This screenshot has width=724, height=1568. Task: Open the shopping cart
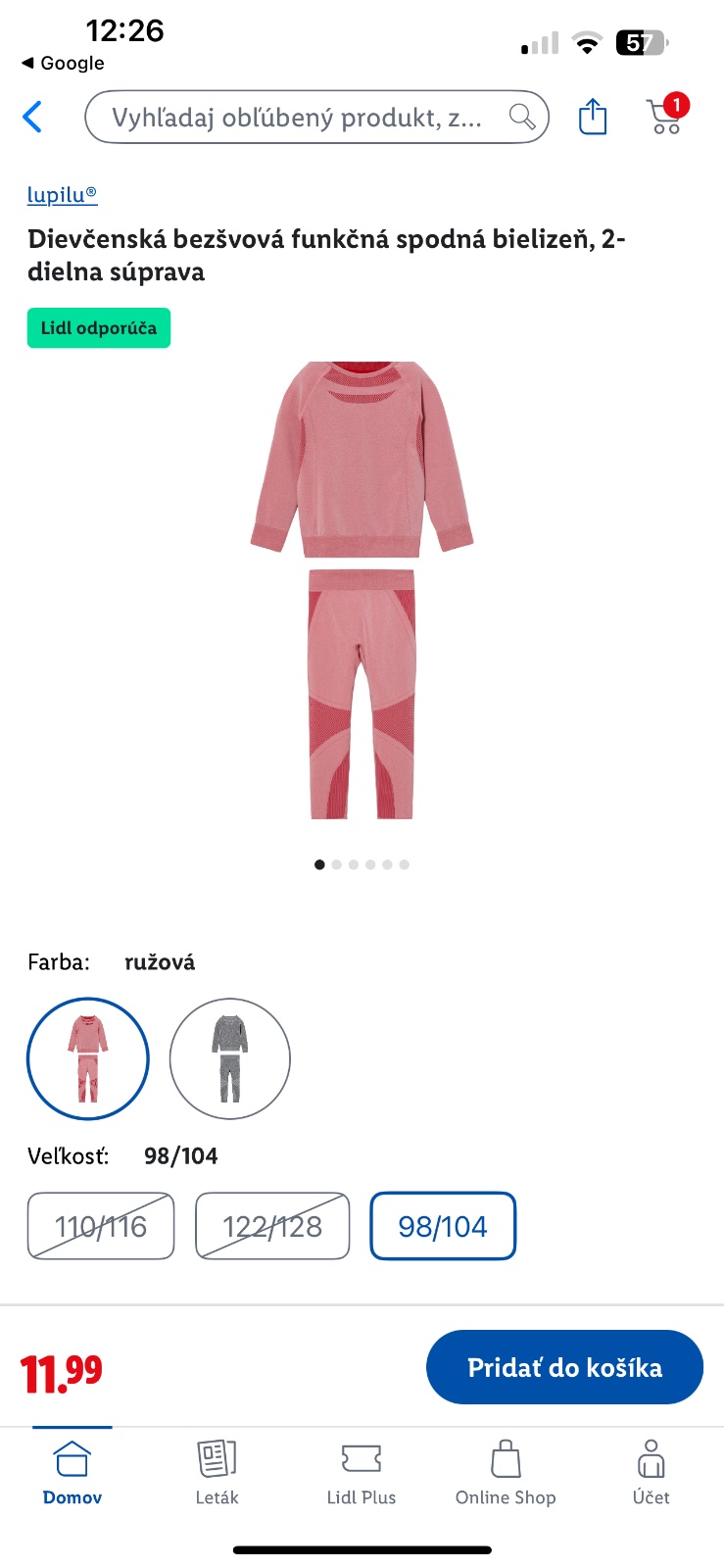(666, 117)
